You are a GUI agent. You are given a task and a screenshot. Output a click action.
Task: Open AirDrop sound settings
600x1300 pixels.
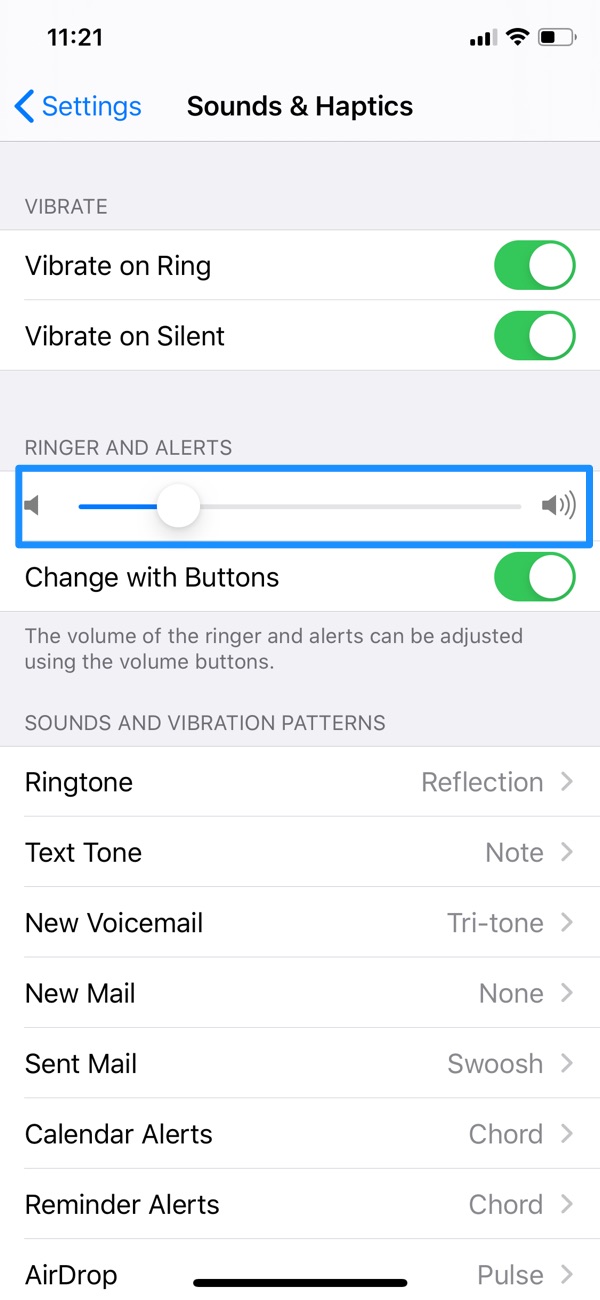tap(300, 1270)
